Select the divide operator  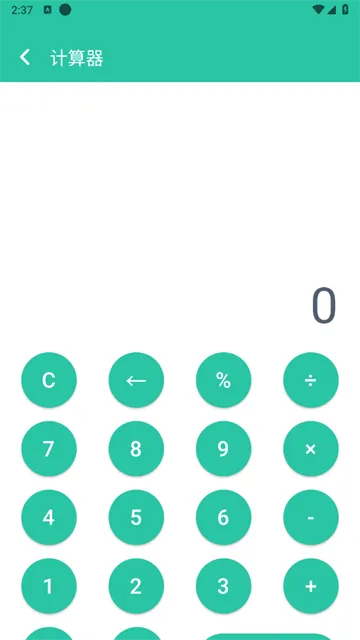point(311,380)
